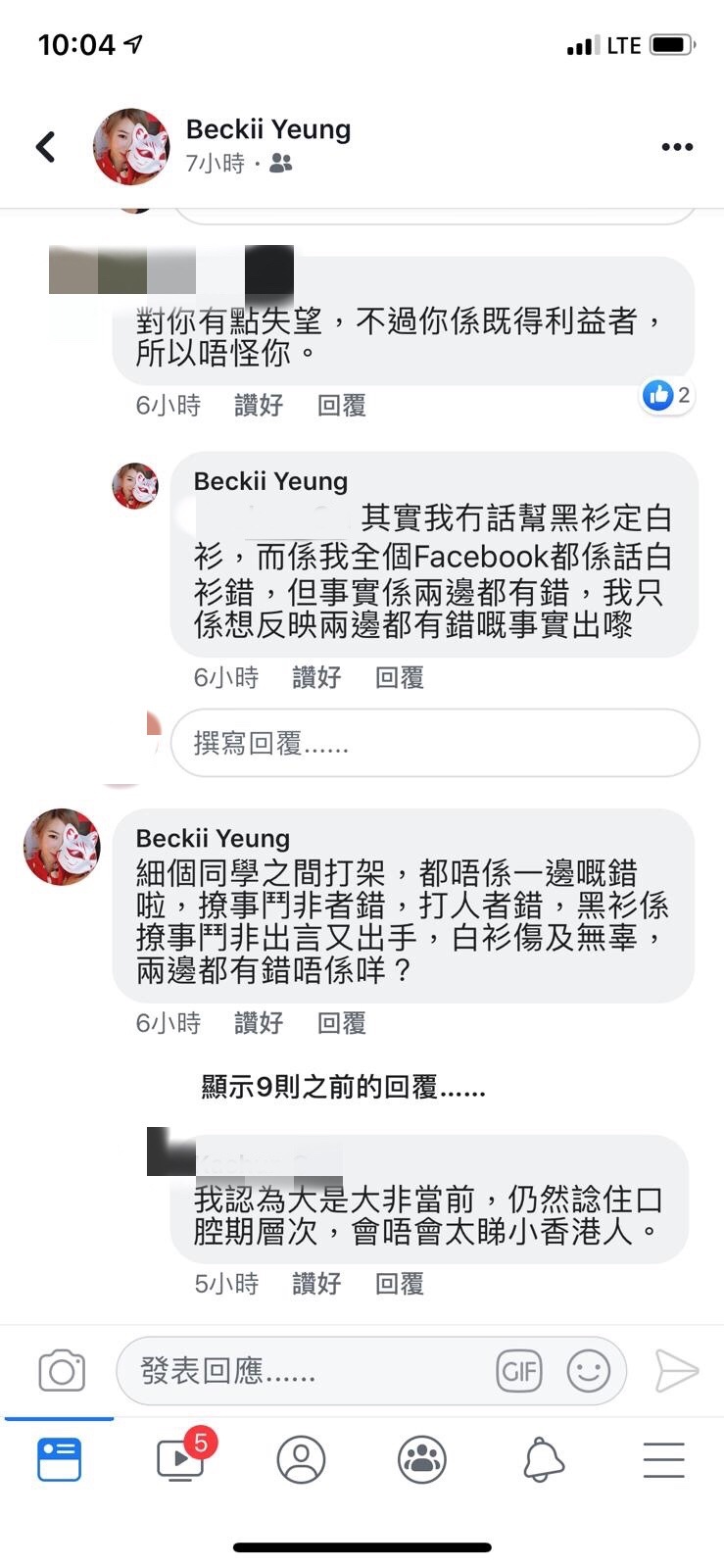Screen dimensions: 724x1568
Task: View who liked the comment with 2 reactions
Action: click(666, 395)
